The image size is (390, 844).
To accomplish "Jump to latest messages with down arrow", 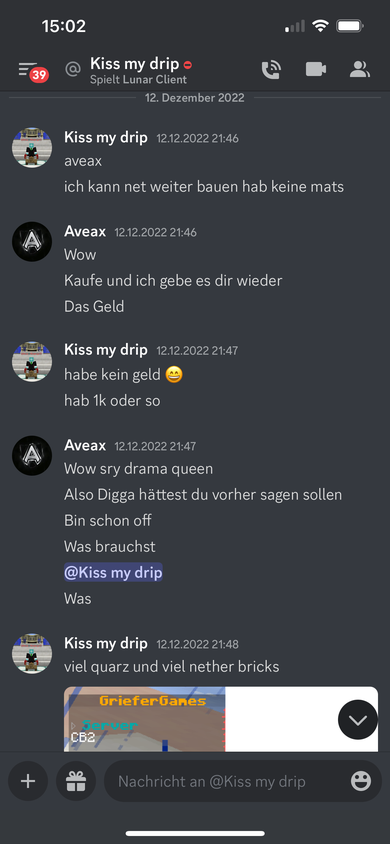I will pyautogui.click(x=358, y=720).
